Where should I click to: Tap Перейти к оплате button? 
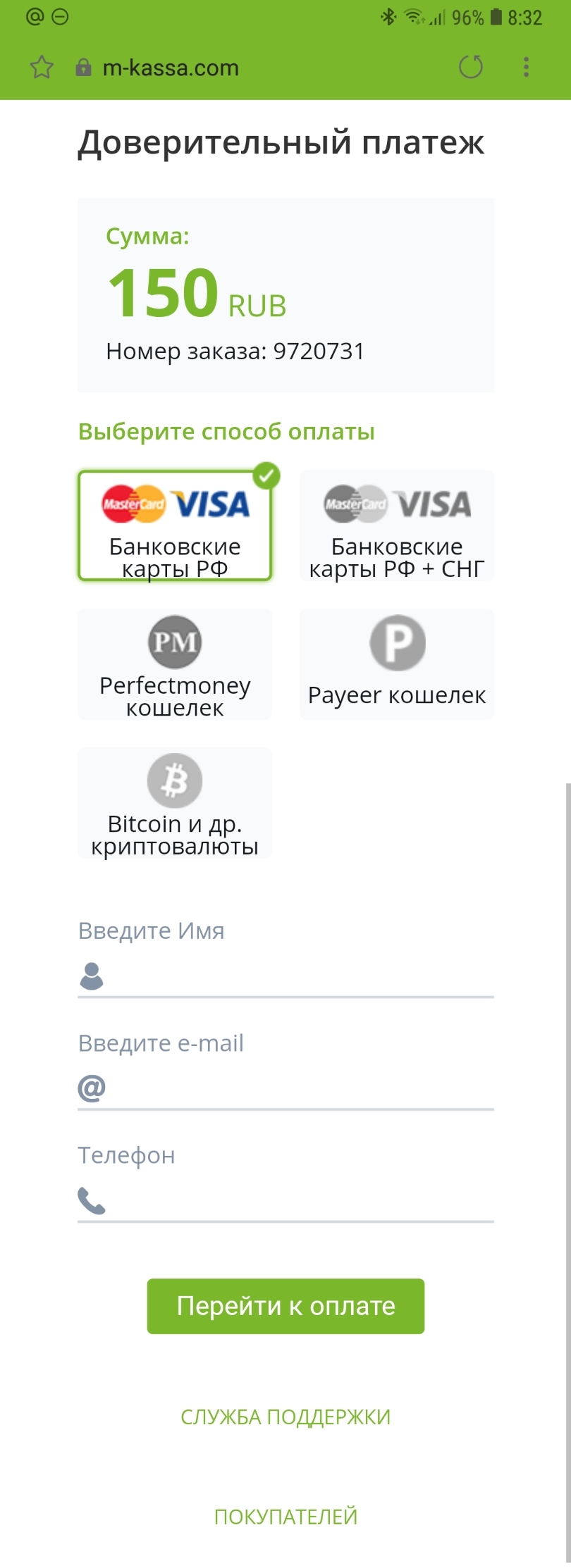[x=285, y=1306]
